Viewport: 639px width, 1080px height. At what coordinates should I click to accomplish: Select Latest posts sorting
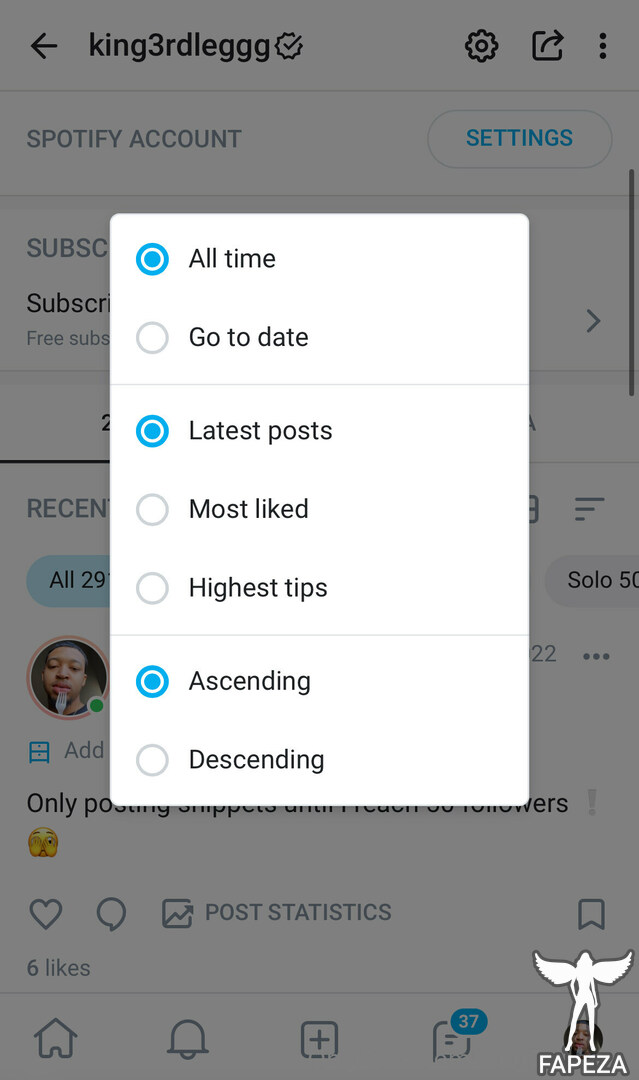[x=319, y=431]
